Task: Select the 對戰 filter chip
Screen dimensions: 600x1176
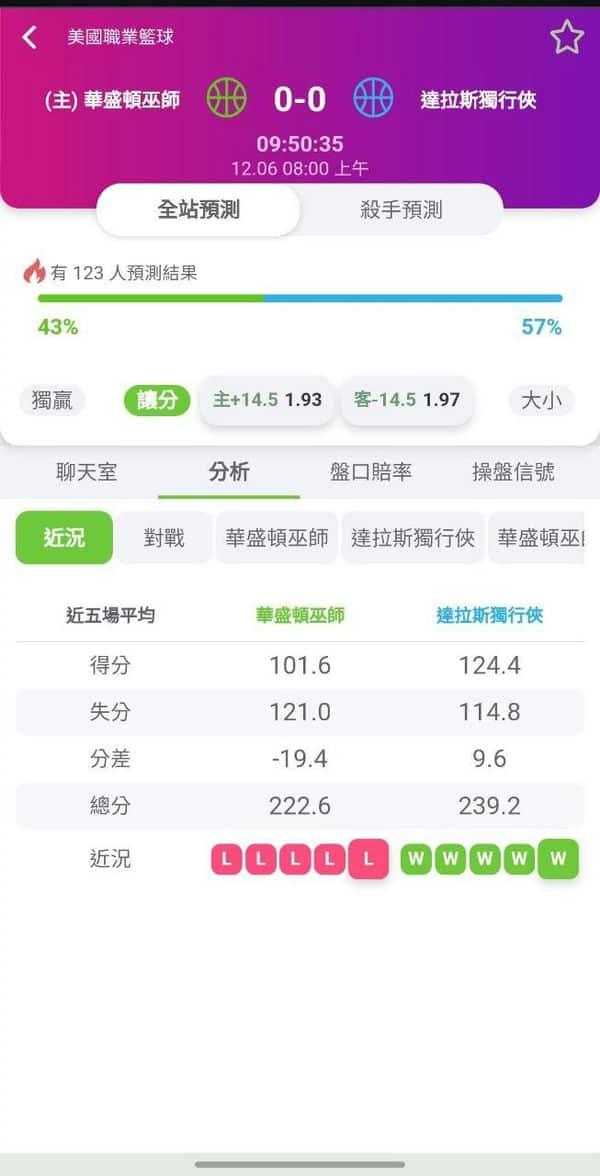Action: (164, 538)
